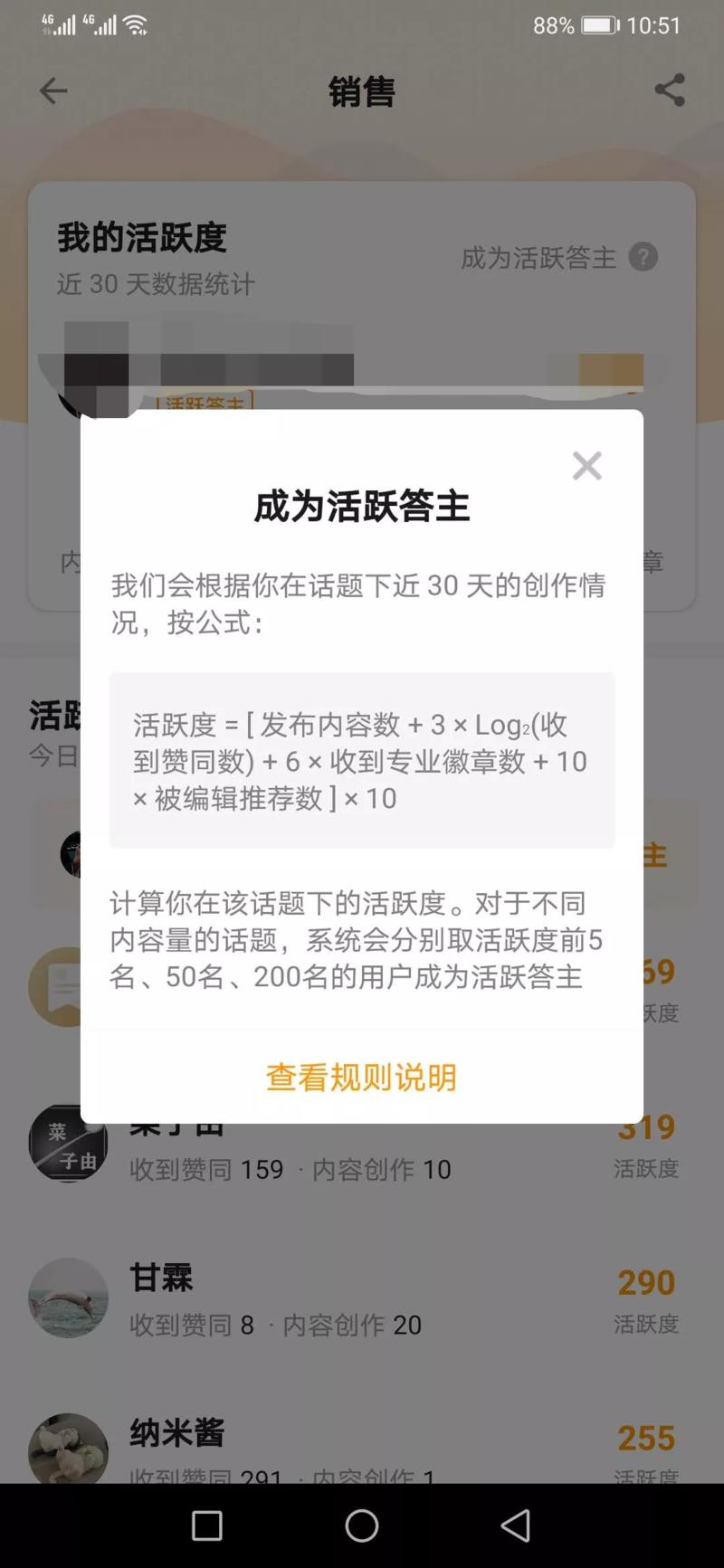Screen dimensions: 724x1568
Task: Tap the Android back triangle navigation key
Action: tap(516, 1525)
